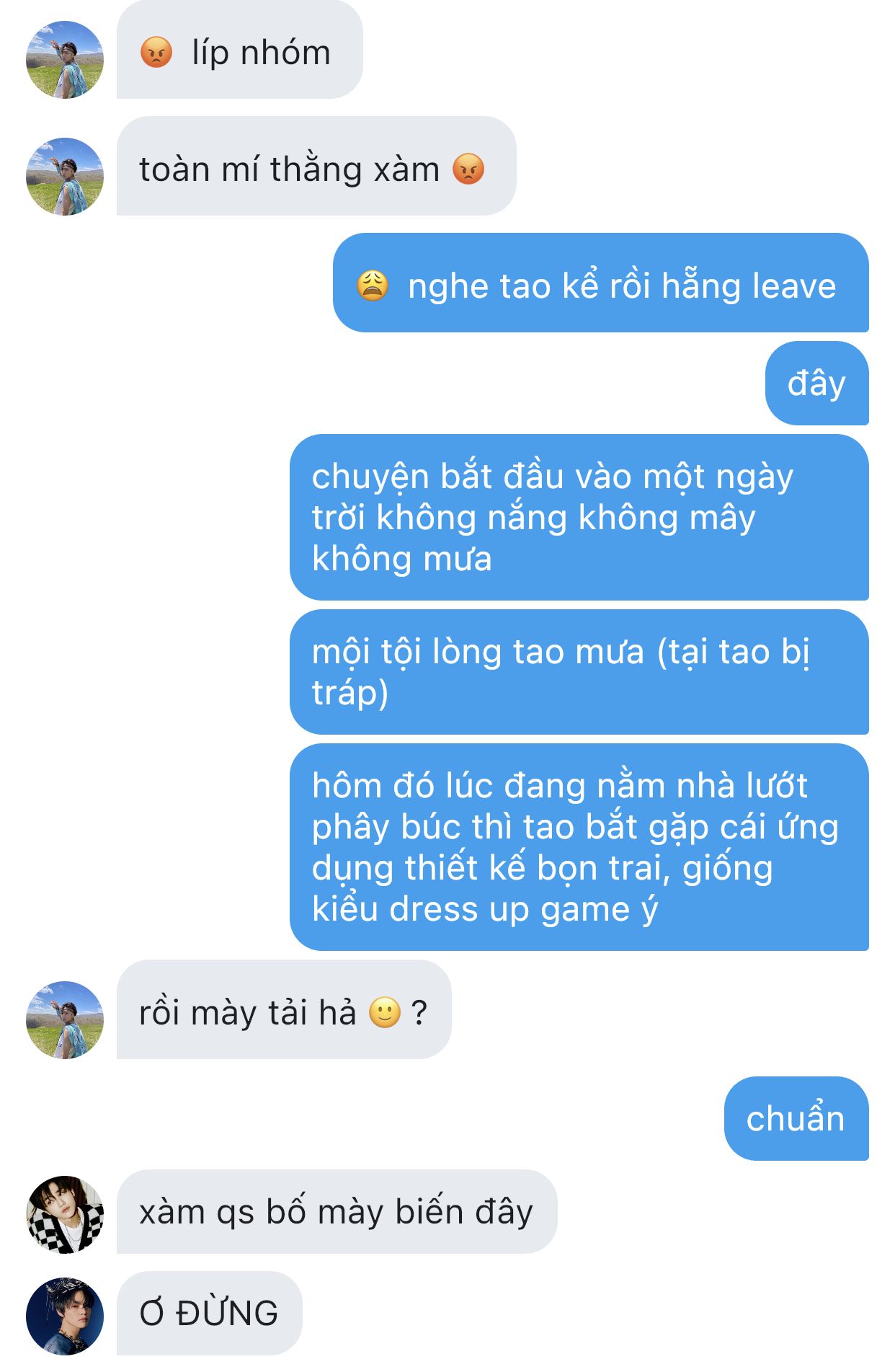View profile of "rồi mày tải hả" sender
895x1372 pixels.
[65, 1020]
